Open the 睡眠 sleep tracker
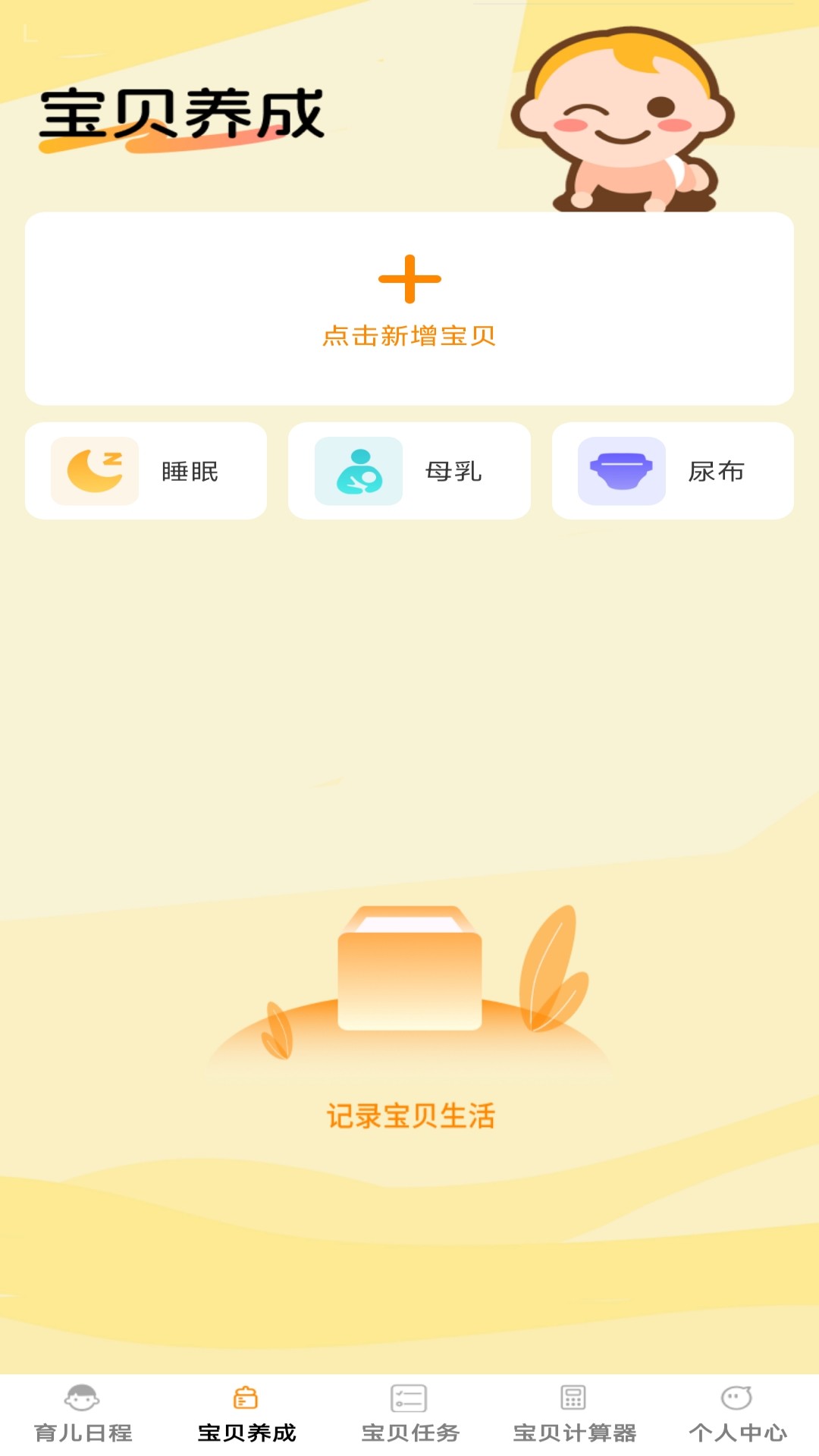Image resolution: width=819 pixels, height=1456 pixels. click(x=146, y=471)
